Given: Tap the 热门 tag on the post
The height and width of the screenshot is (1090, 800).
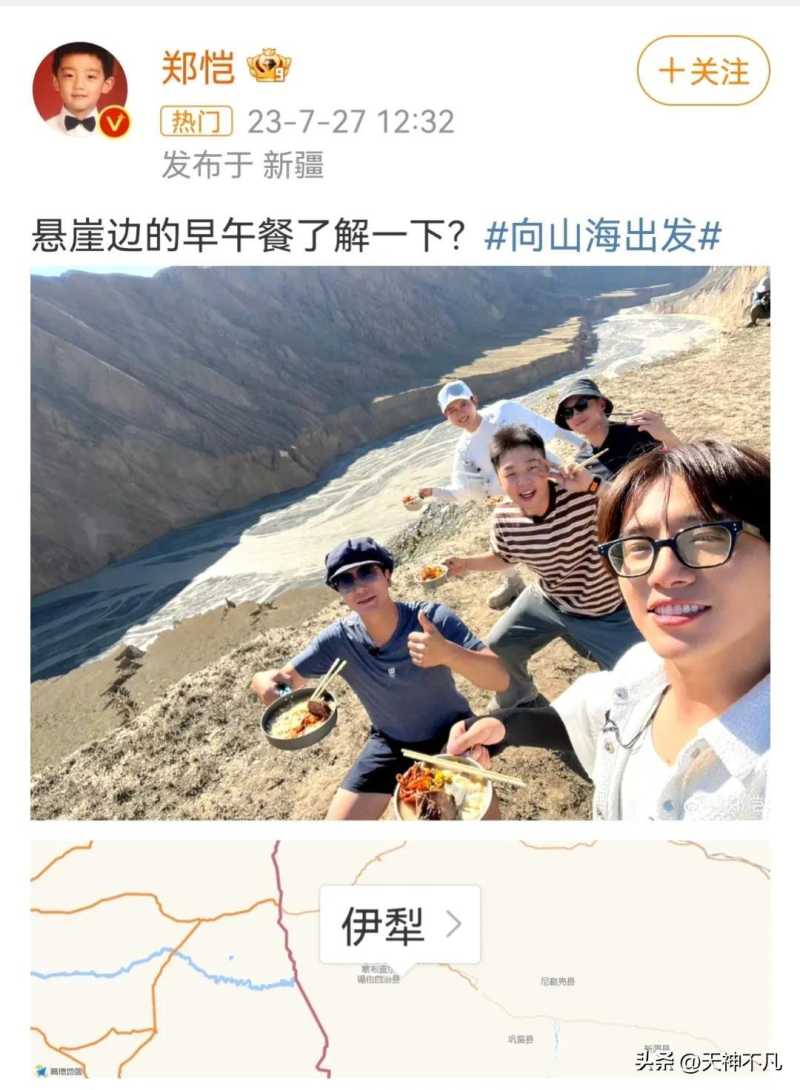Looking at the screenshot, I should point(196,121).
